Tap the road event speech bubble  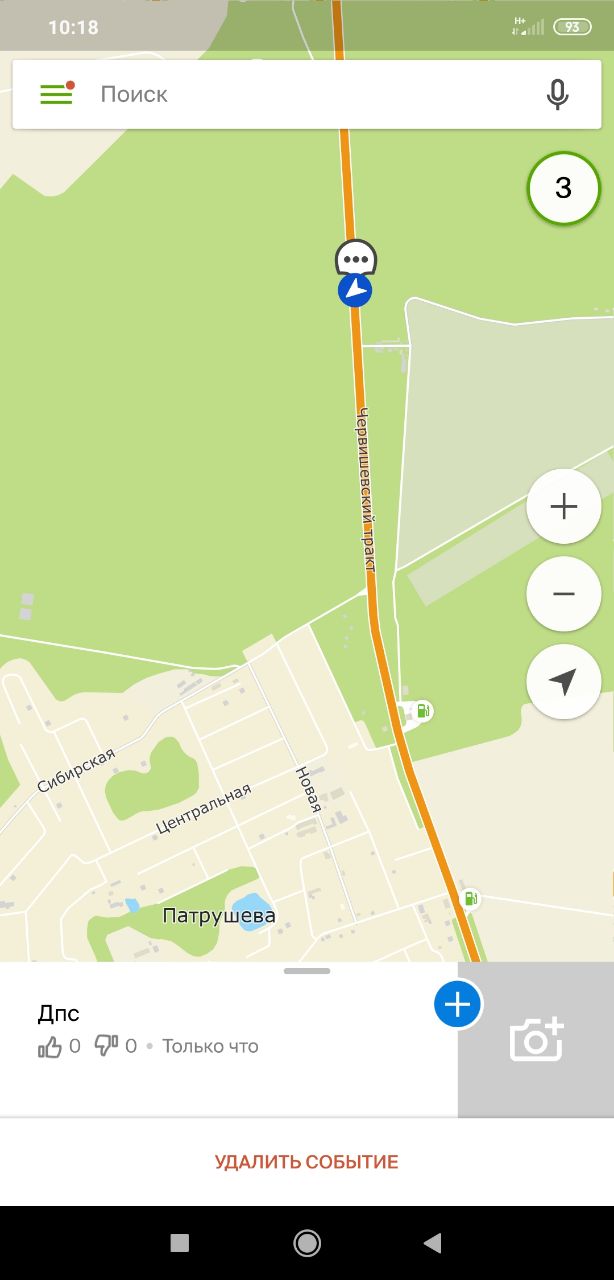tap(355, 258)
